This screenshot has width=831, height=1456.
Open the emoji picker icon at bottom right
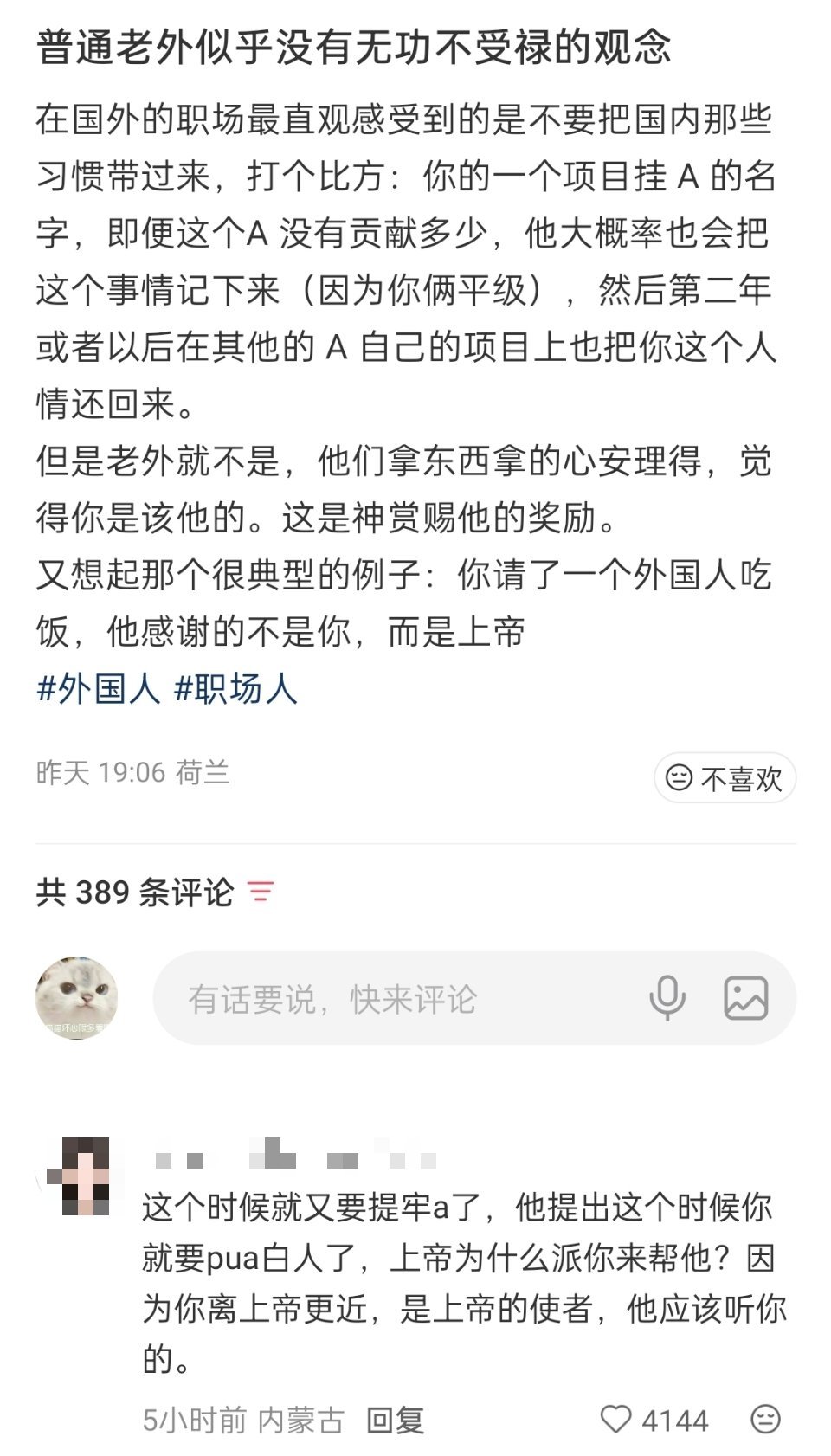(763, 1418)
